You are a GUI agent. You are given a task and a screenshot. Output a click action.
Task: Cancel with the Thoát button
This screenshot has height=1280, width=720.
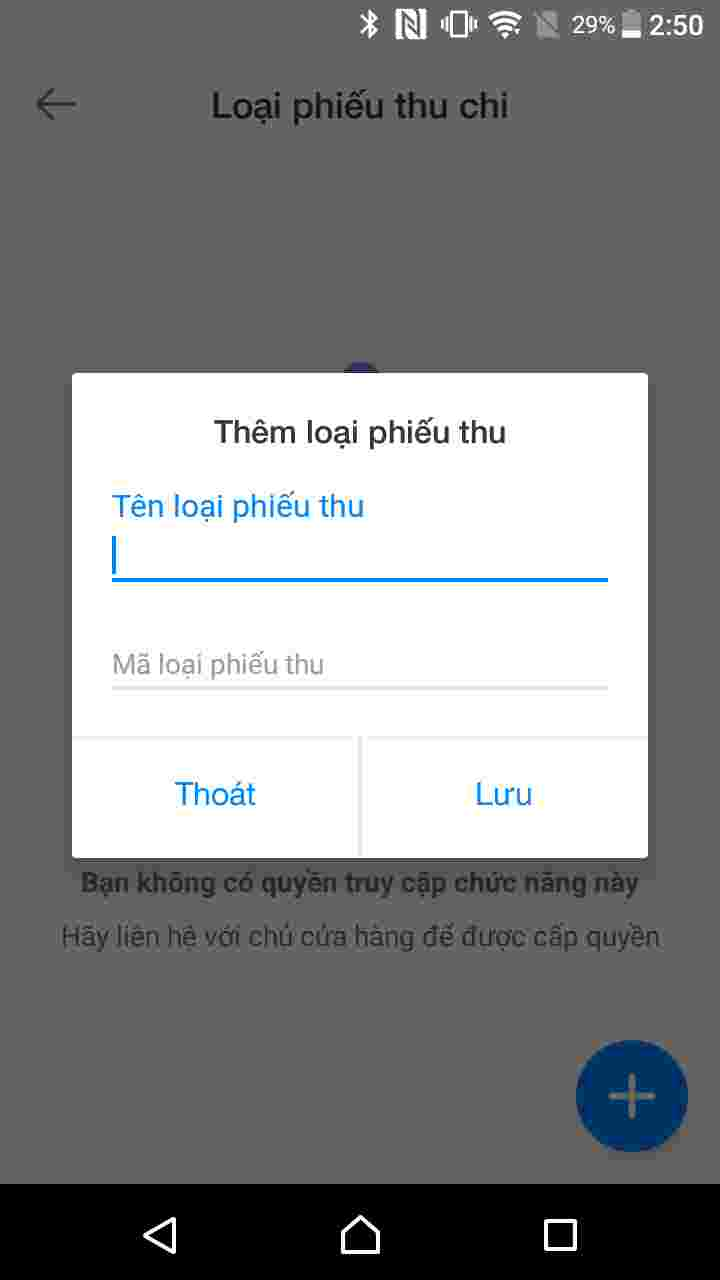(x=215, y=795)
